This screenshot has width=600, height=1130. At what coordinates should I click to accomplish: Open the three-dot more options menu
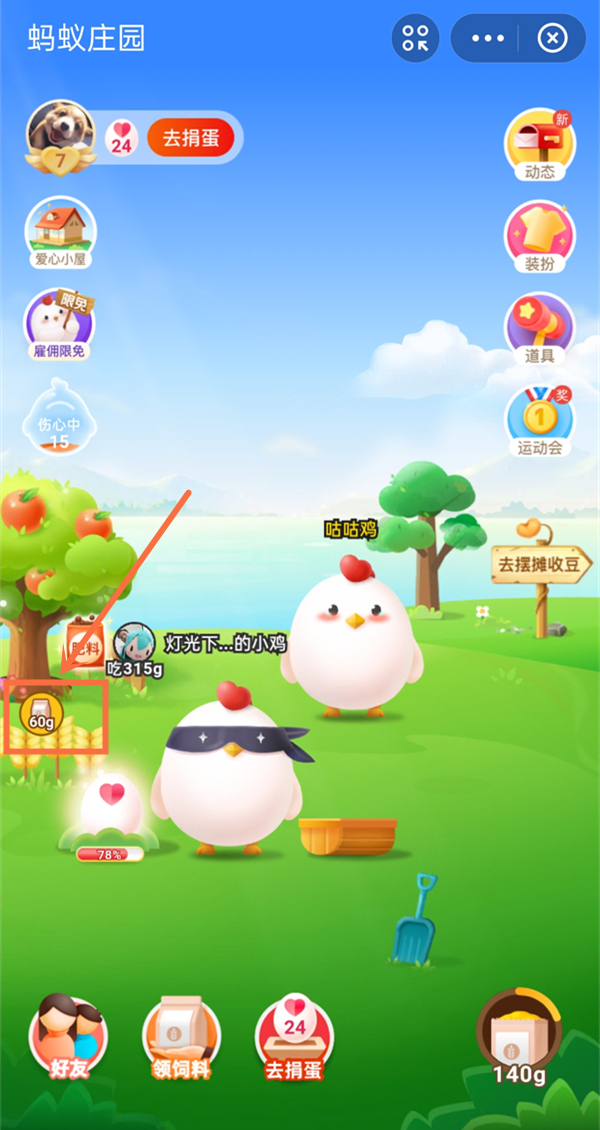[x=488, y=39]
